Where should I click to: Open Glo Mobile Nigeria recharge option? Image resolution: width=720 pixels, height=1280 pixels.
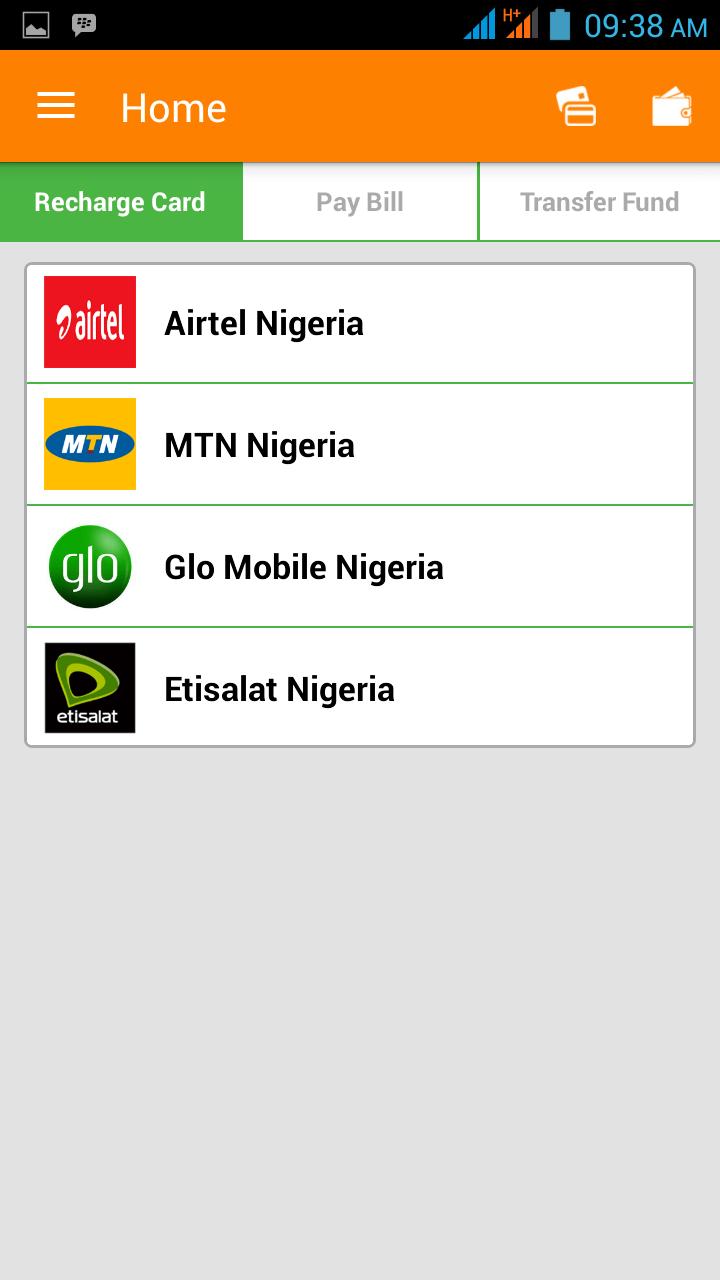click(360, 567)
